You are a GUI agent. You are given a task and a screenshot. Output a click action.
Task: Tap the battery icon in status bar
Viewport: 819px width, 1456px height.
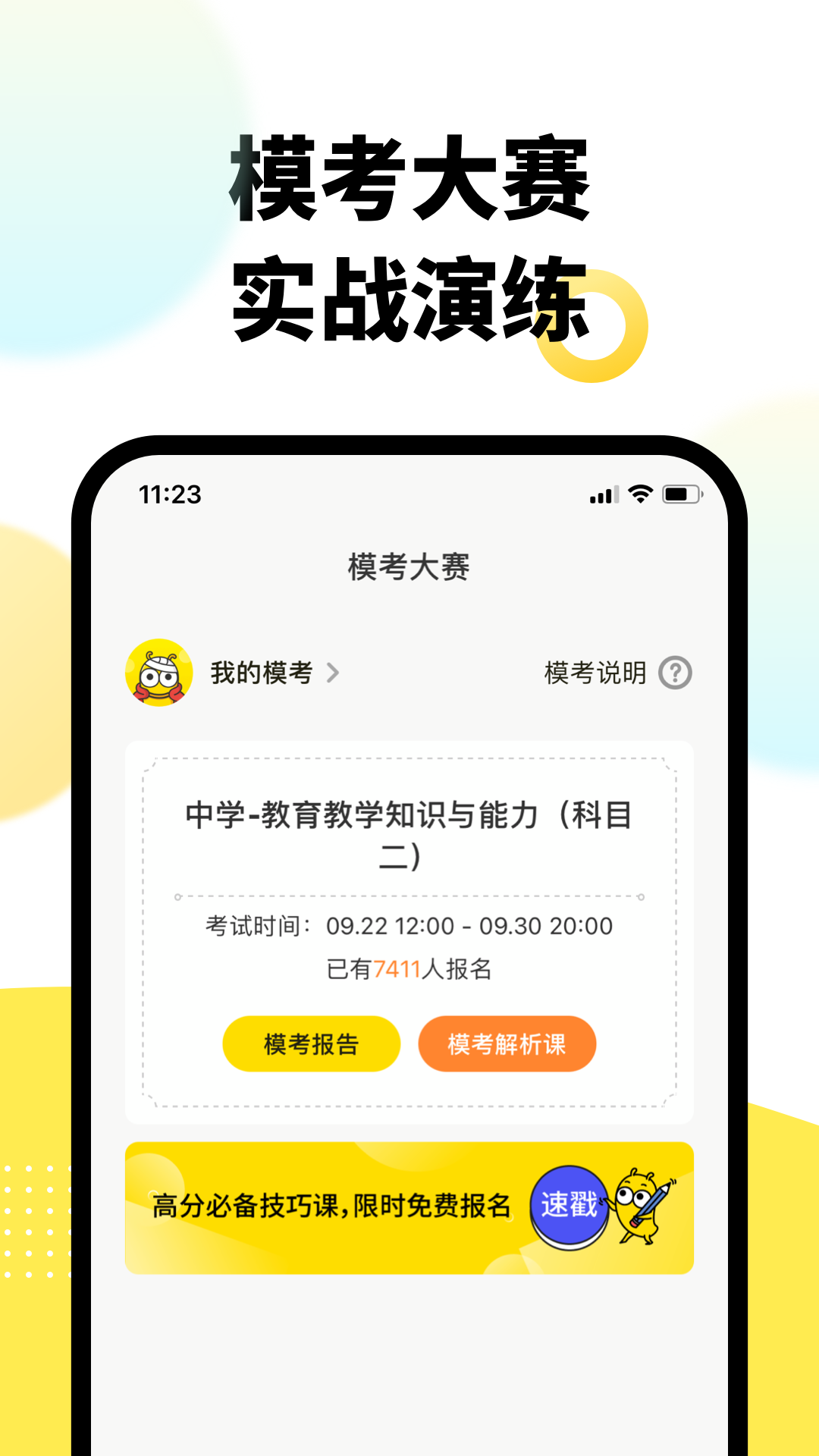(679, 494)
